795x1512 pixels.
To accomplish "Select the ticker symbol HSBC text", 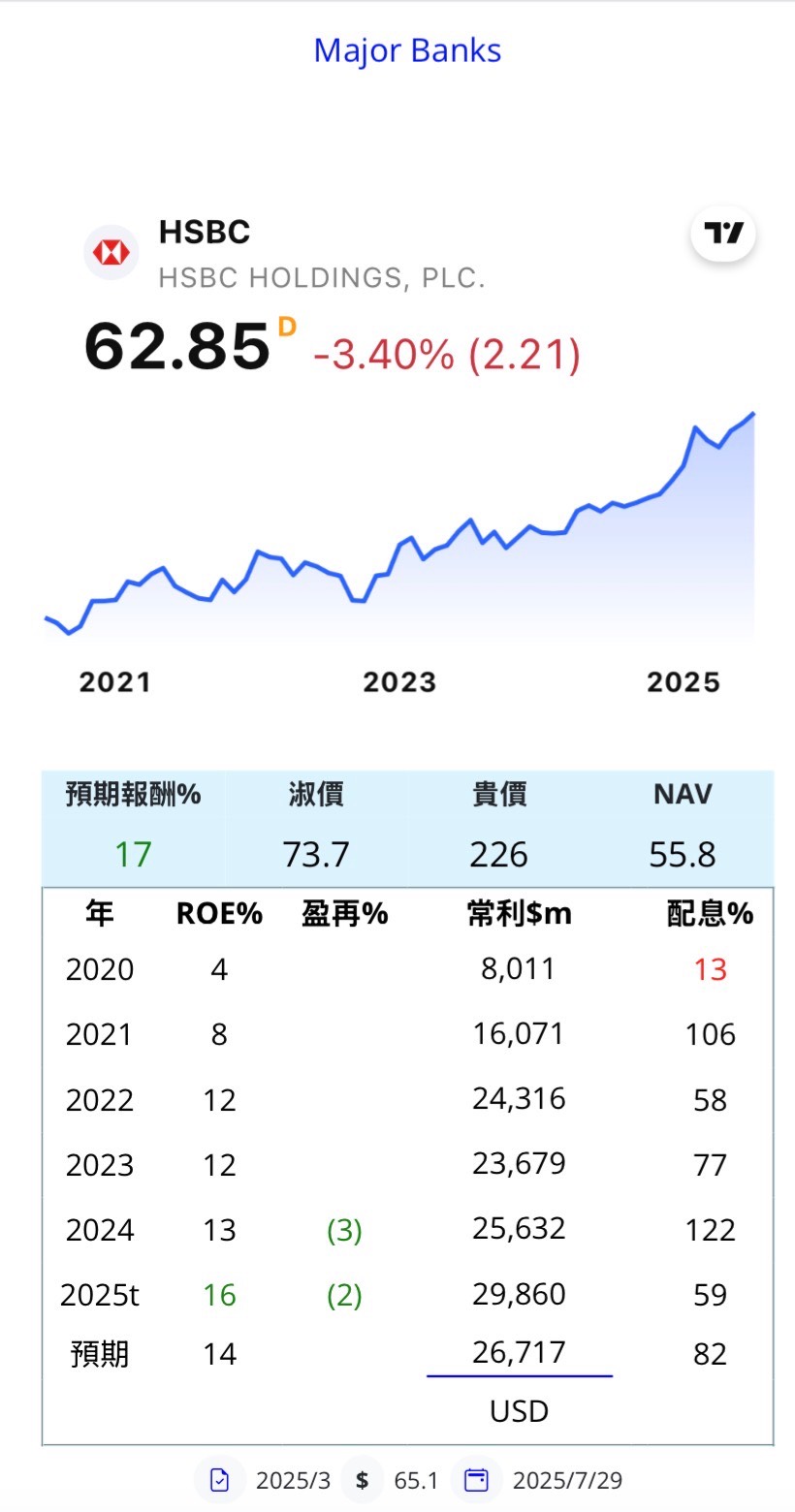I will pos(204,233).
